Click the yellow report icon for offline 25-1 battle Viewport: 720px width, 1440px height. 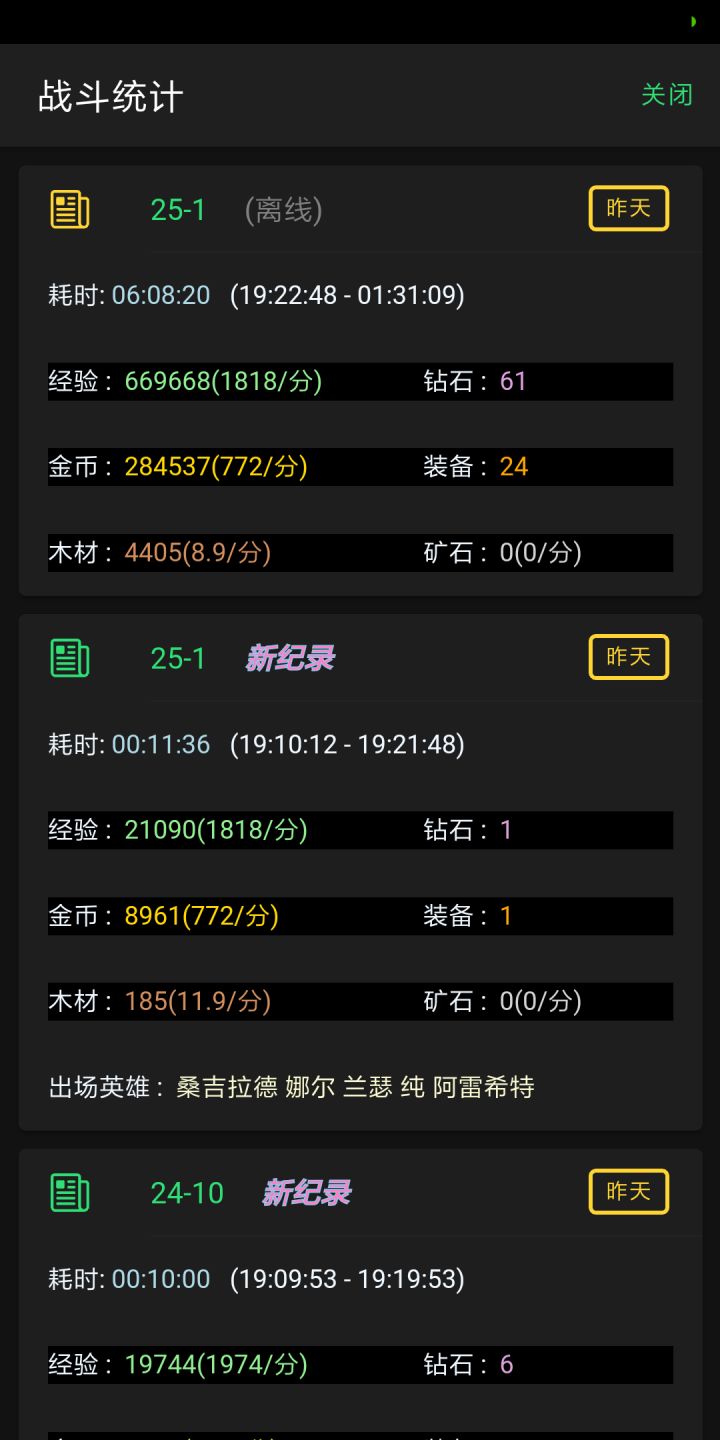pyautogui.click(x=70, y=210)
